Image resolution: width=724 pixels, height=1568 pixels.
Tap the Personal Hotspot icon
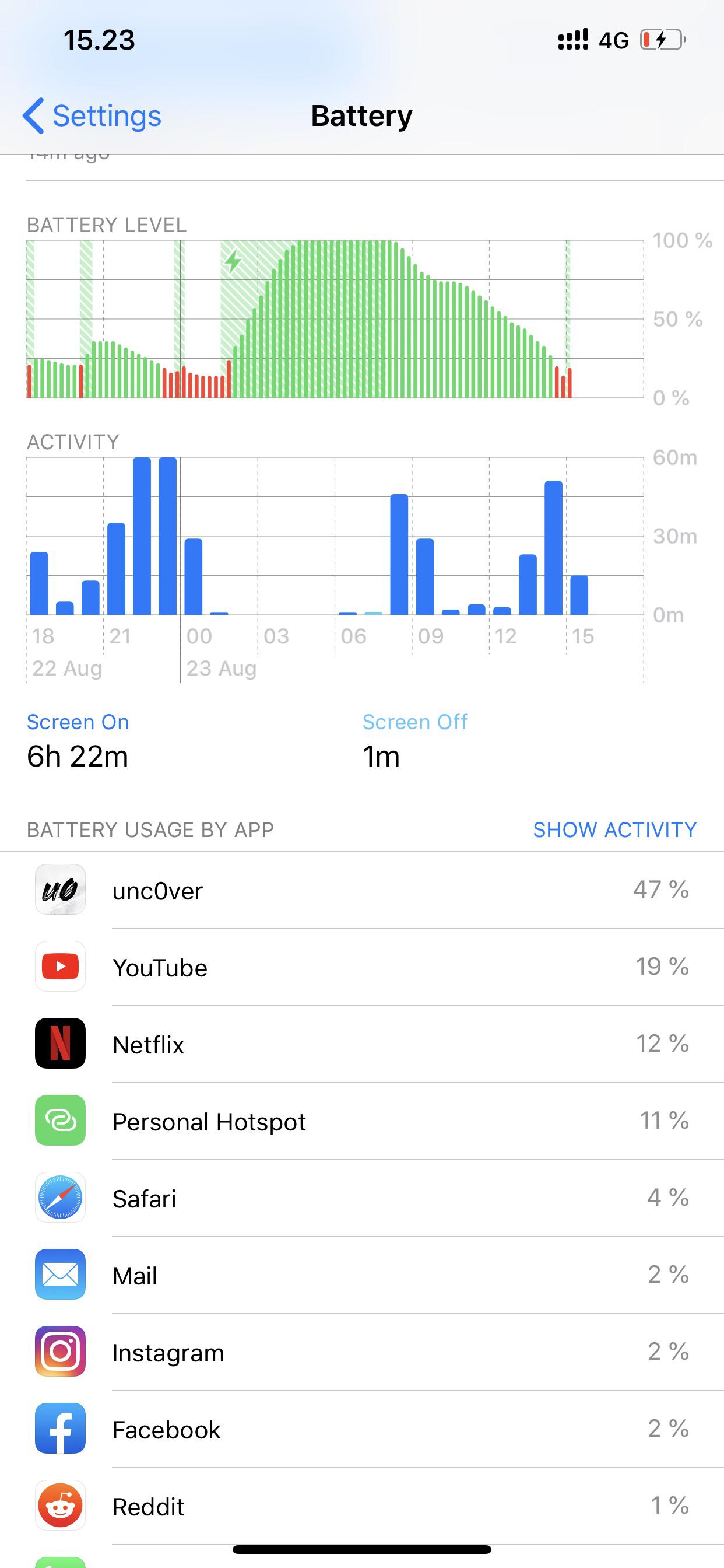[x=59, y=1122]
